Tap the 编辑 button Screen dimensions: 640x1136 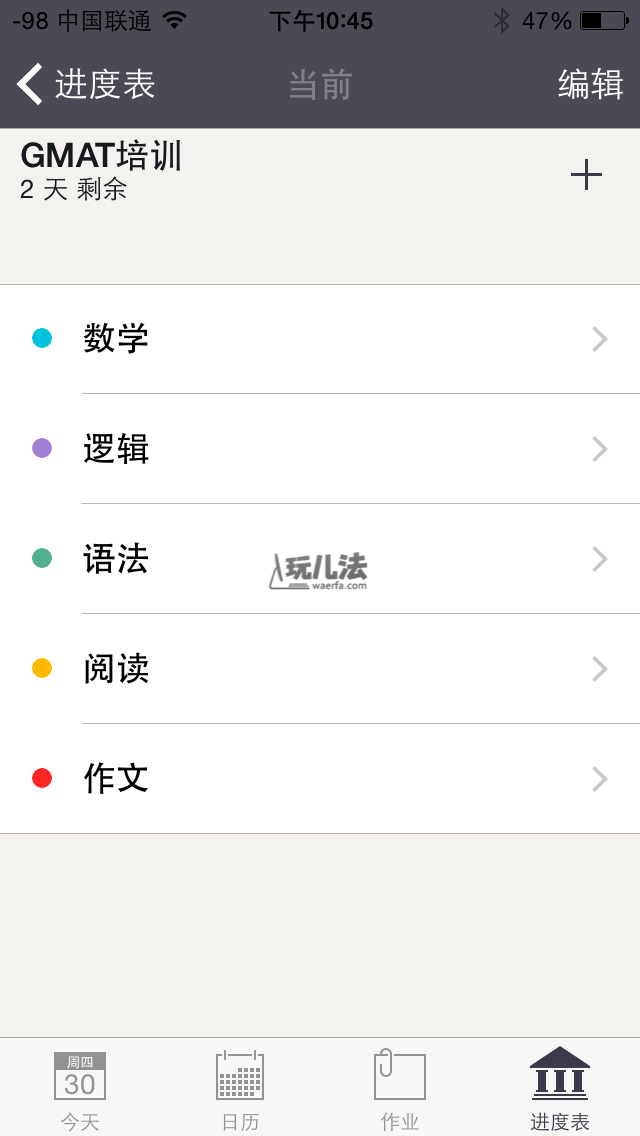(590, 84)
